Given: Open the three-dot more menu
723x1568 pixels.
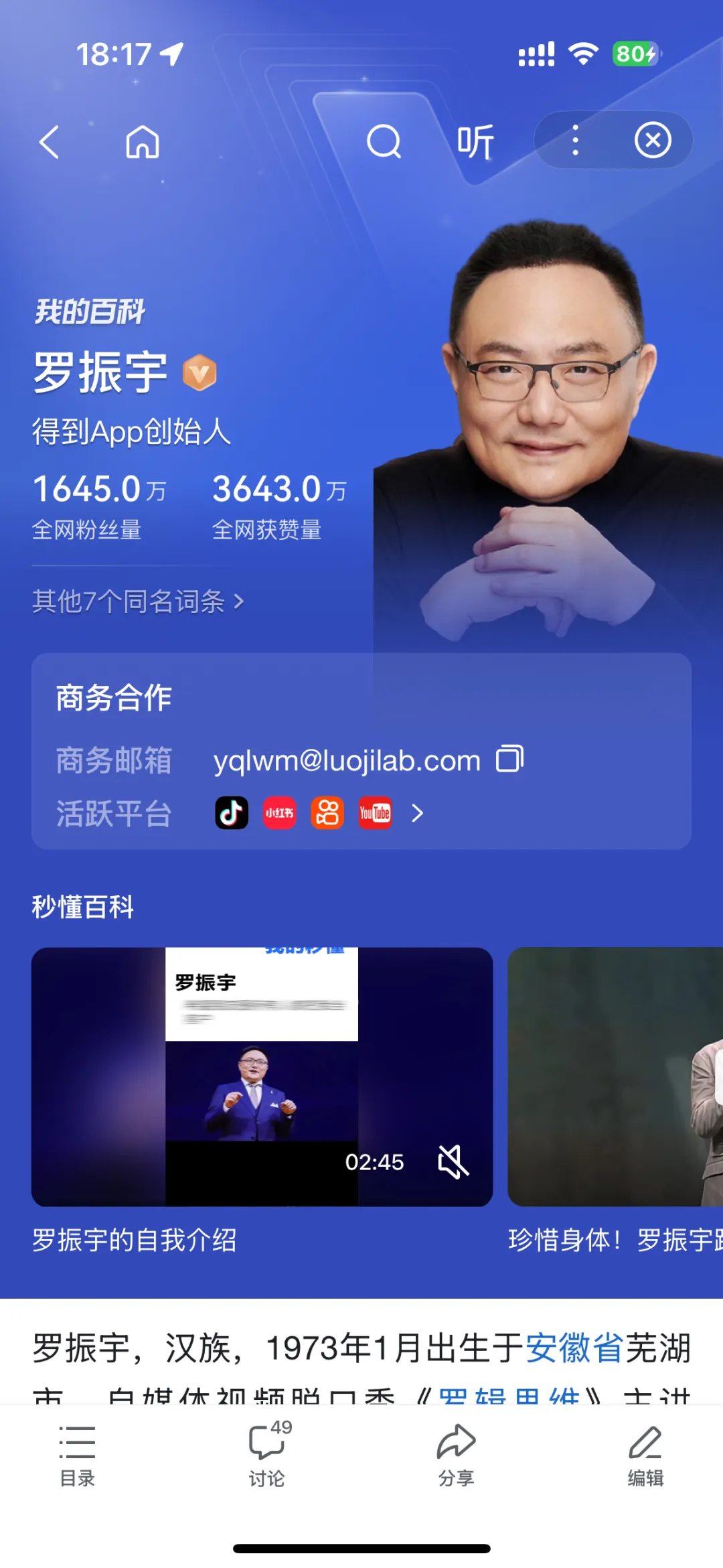Looking at the screenshot, I should point(575,141).
